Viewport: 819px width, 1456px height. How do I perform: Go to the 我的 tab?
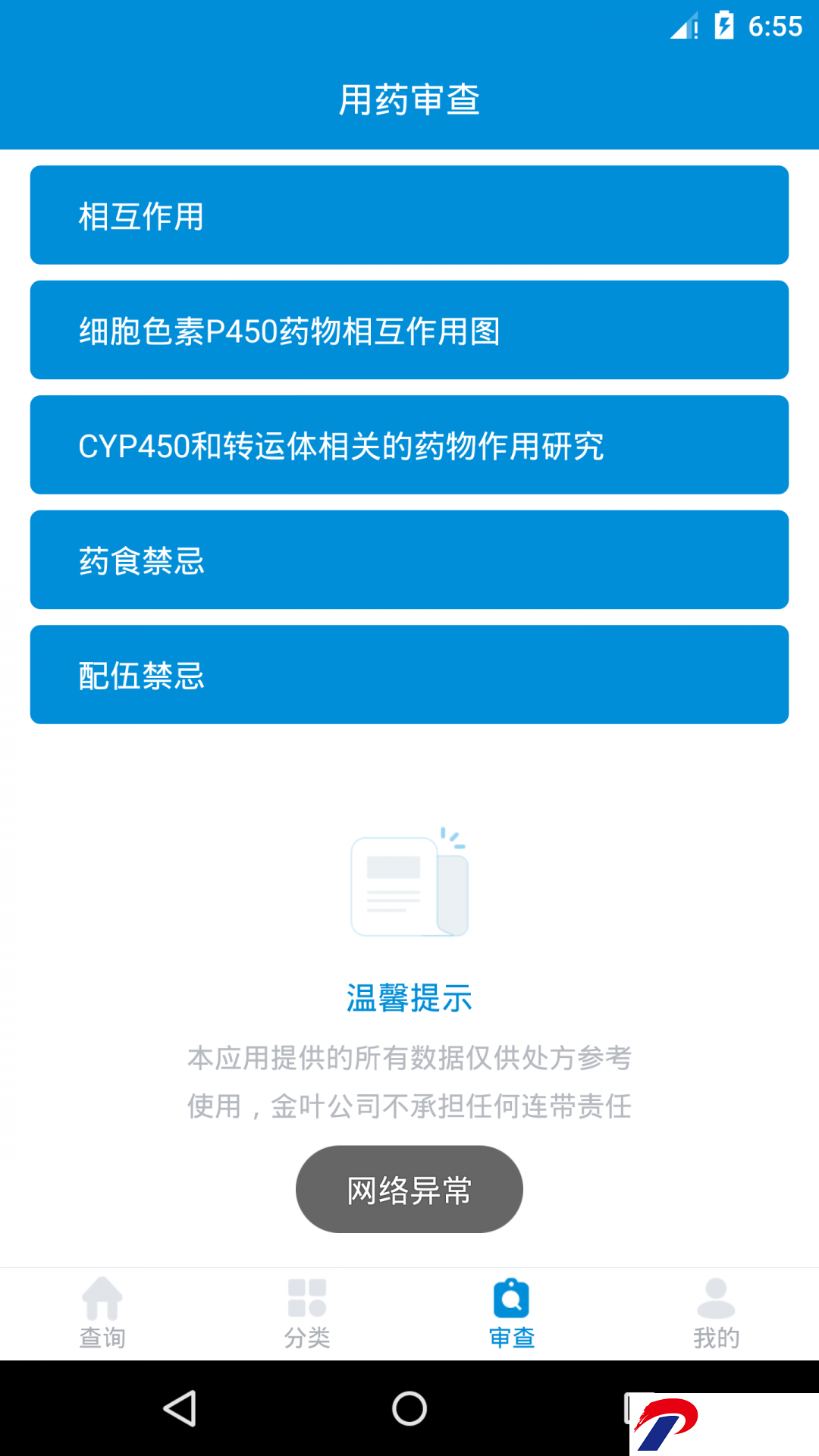tap(717, 1314)
